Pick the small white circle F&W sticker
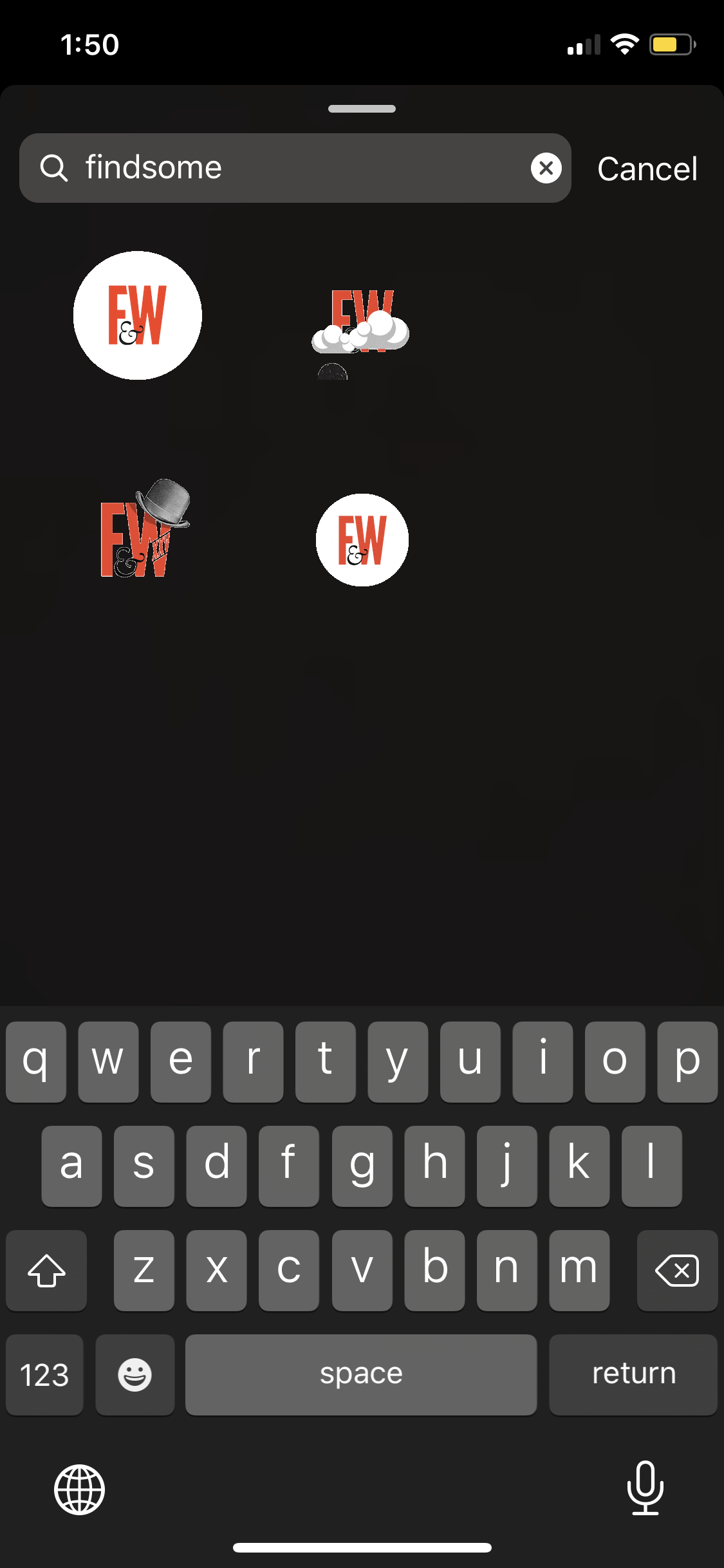This screenshot has height=1568, width=724. [x=362, y=540]
